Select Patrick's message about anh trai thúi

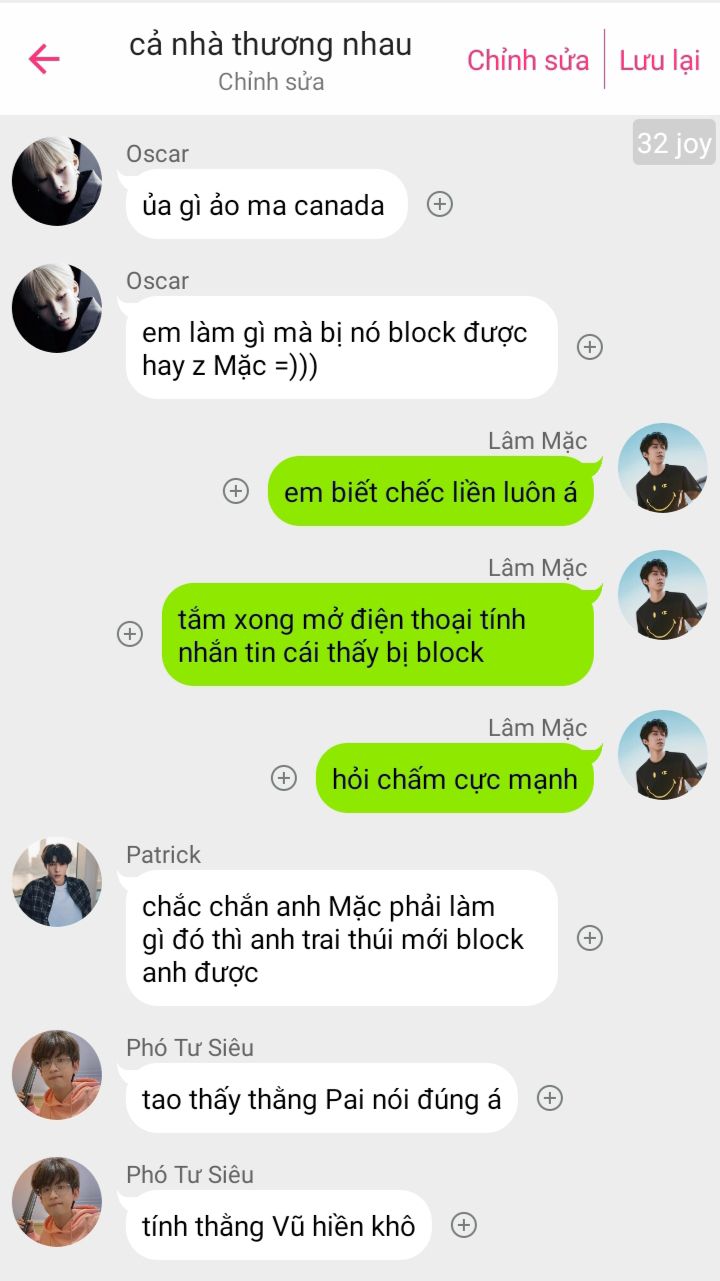341,938
